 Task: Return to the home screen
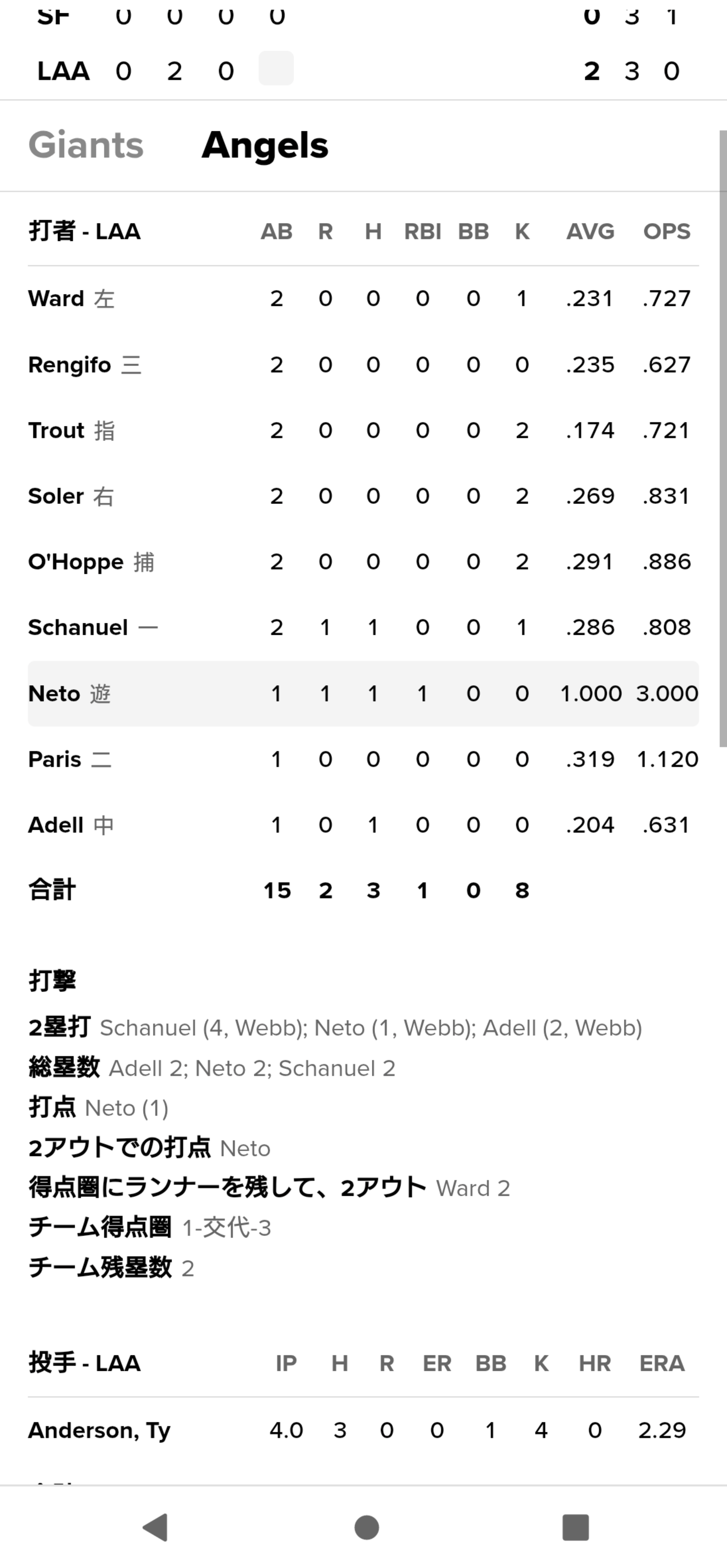[367, 1527]
